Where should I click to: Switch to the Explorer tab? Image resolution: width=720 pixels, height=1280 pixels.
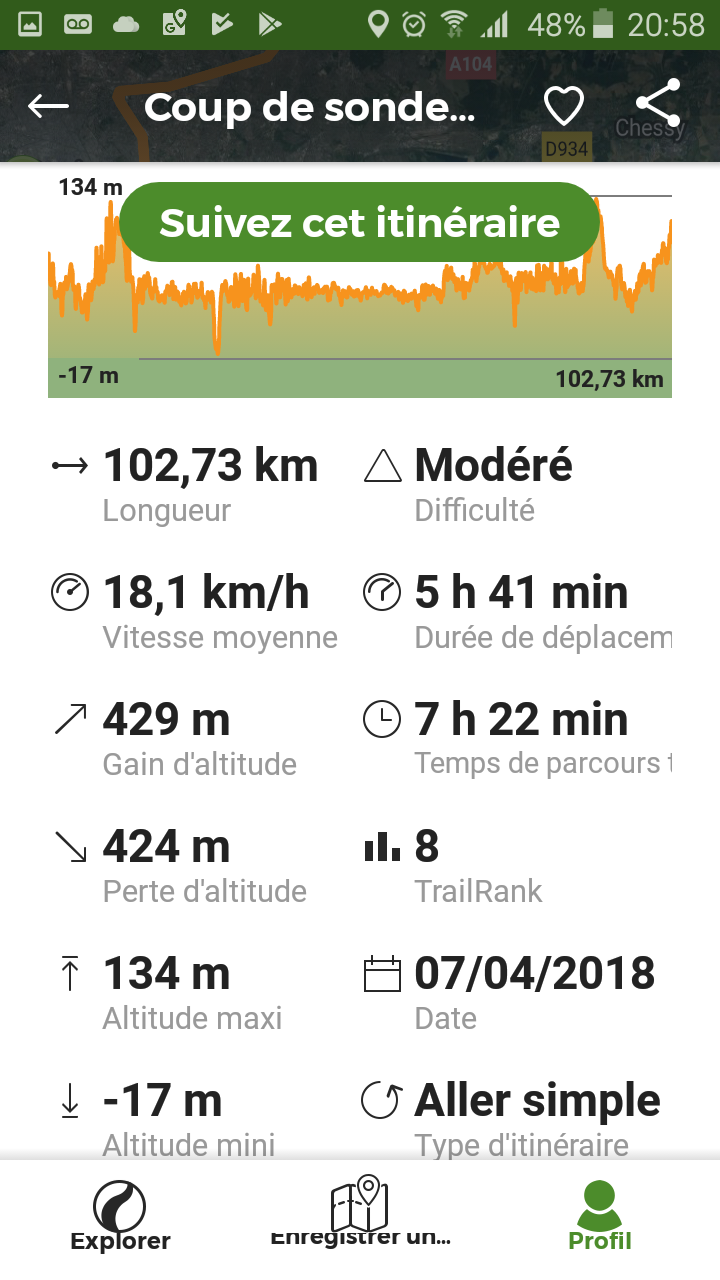(x=120, y=1216)
